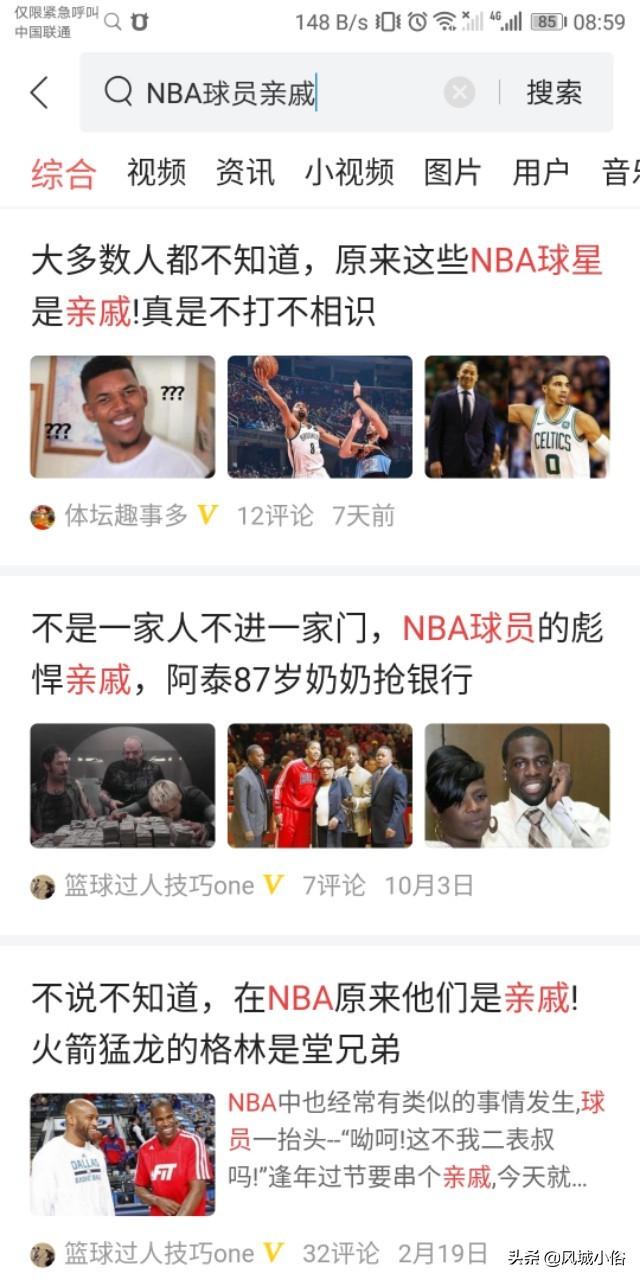Go back using the top-left arrow
This screenshot has height=1280, width=640.
[x=39, y=93]
